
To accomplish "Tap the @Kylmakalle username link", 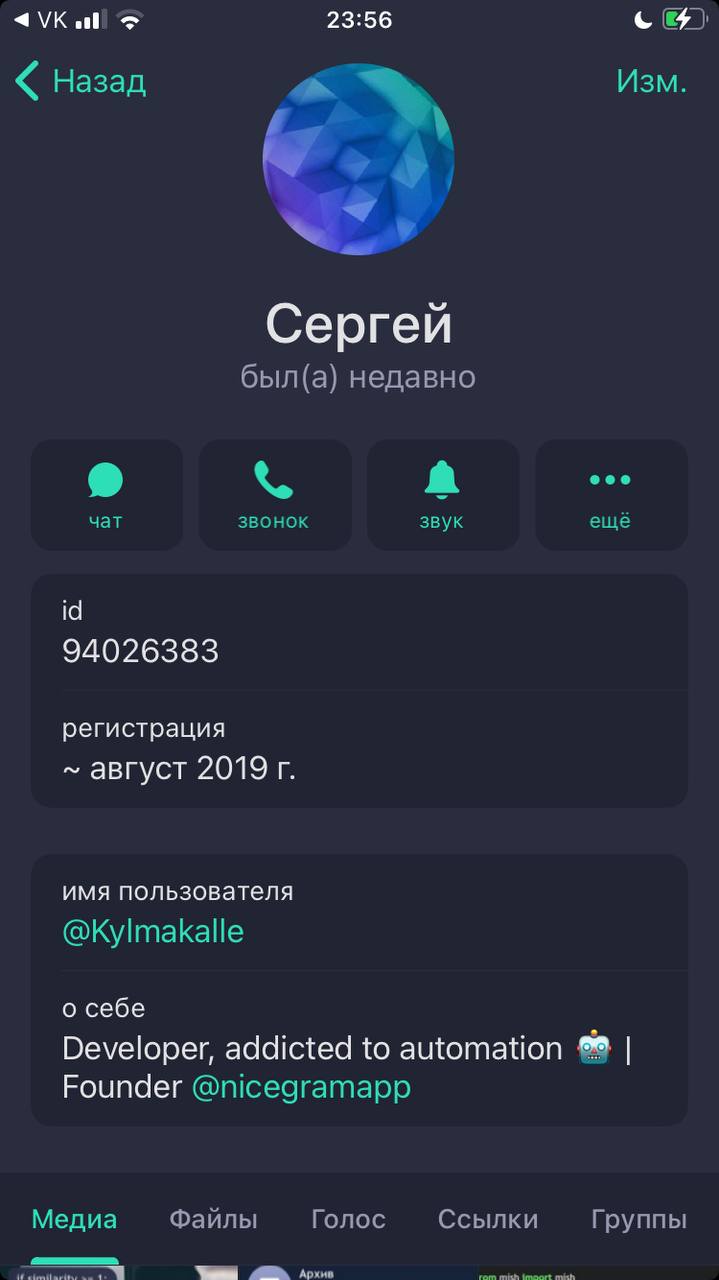I will (153, 932).
